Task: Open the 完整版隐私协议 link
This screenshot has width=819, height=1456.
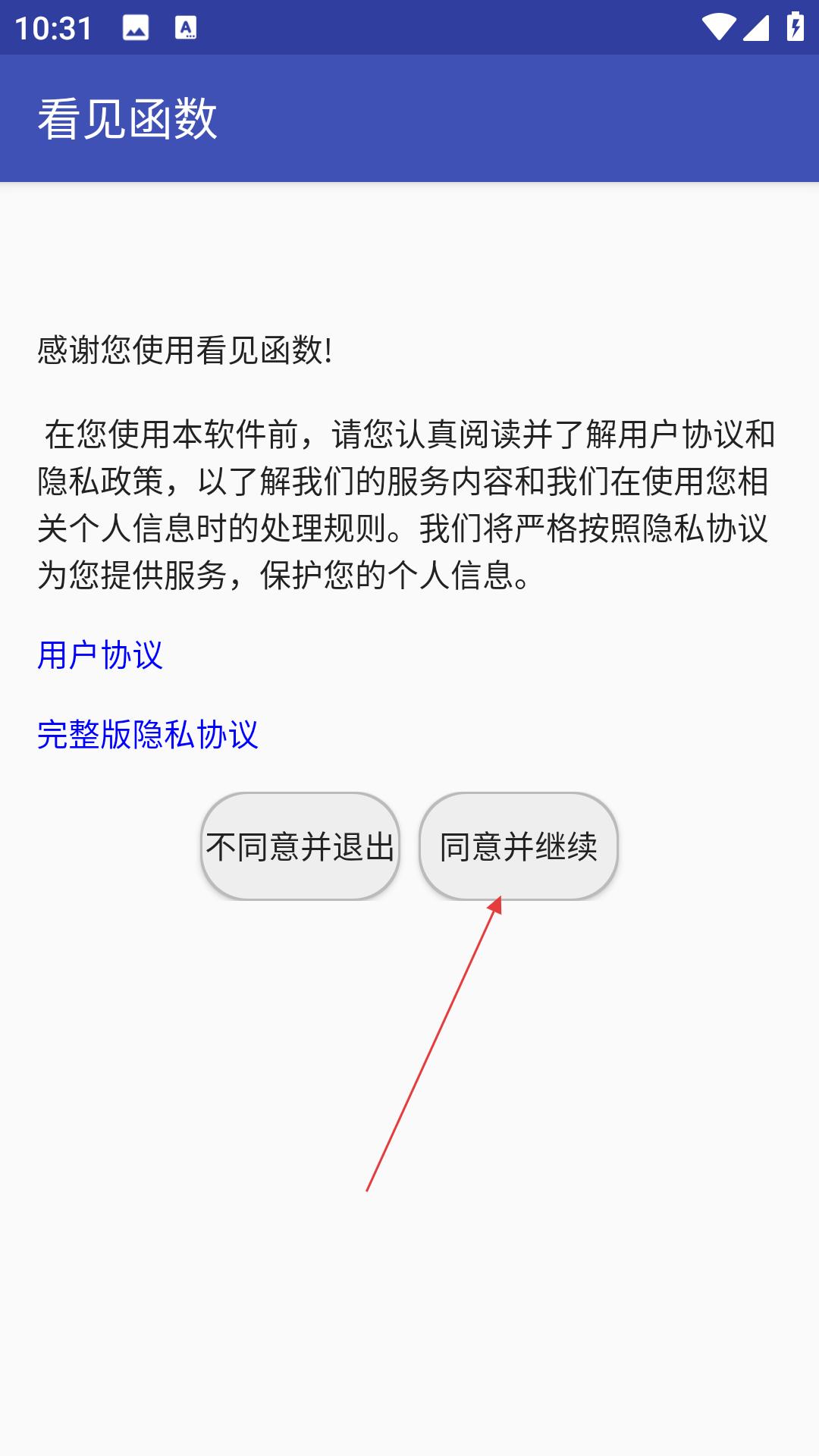Action: click(148, 735)
